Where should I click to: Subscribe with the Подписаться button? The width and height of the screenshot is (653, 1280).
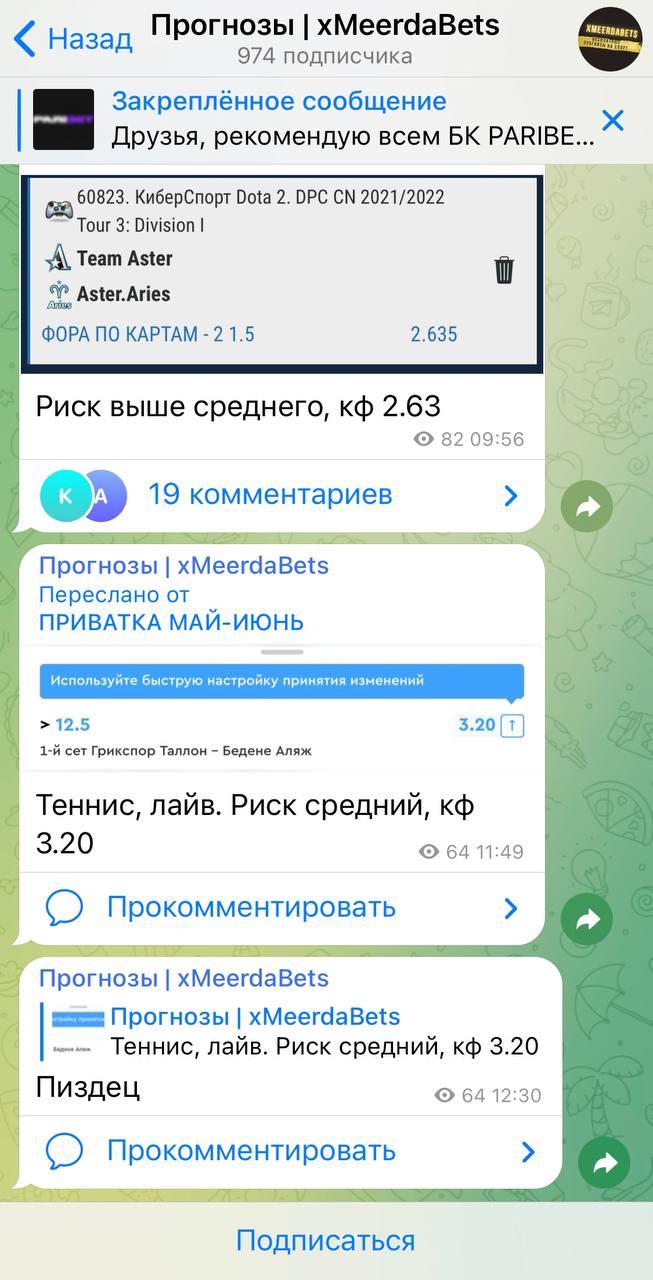click(326, 1241)
